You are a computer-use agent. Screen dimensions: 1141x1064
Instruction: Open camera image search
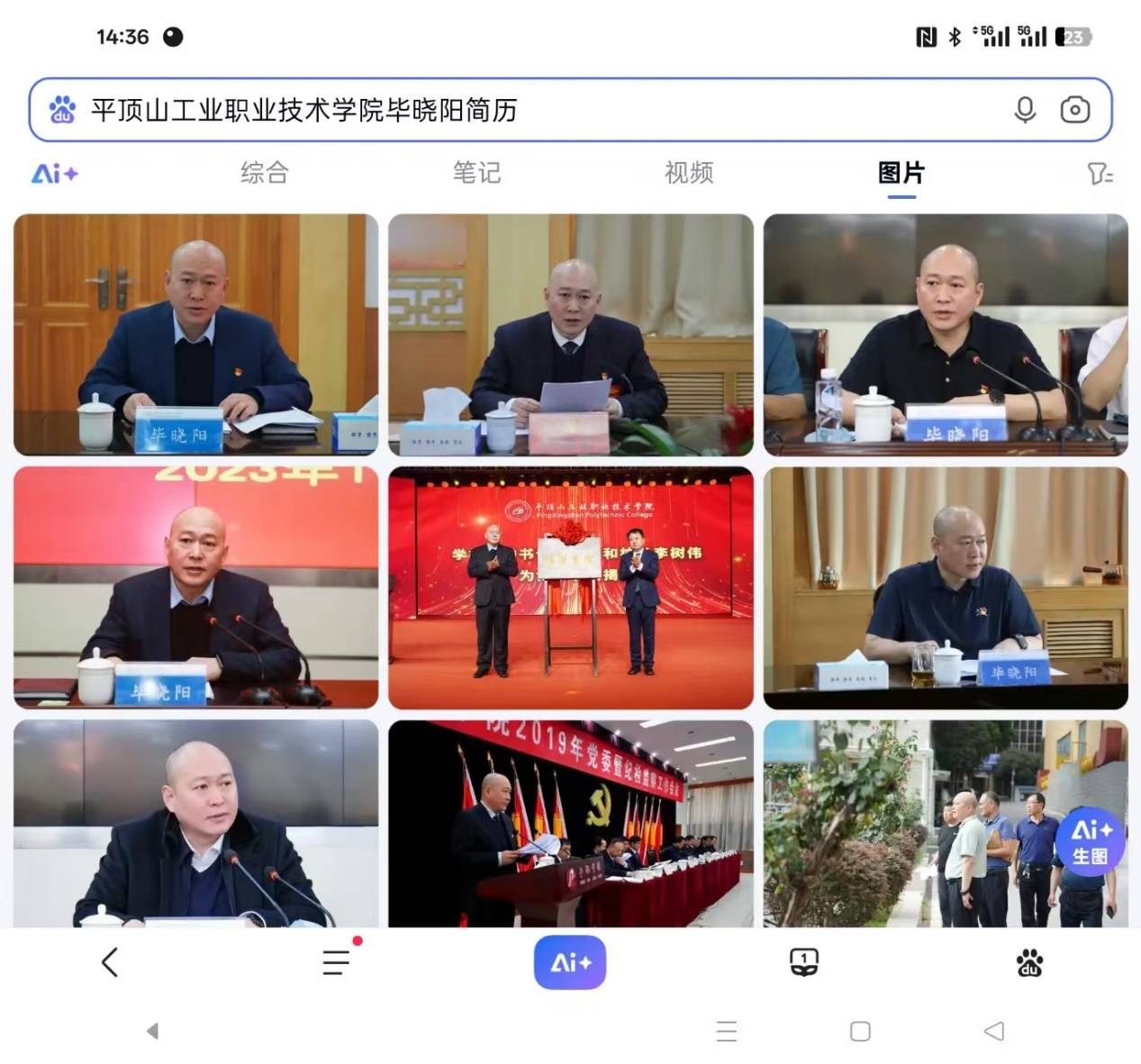pyautogui.click(x=1074, y=110)
